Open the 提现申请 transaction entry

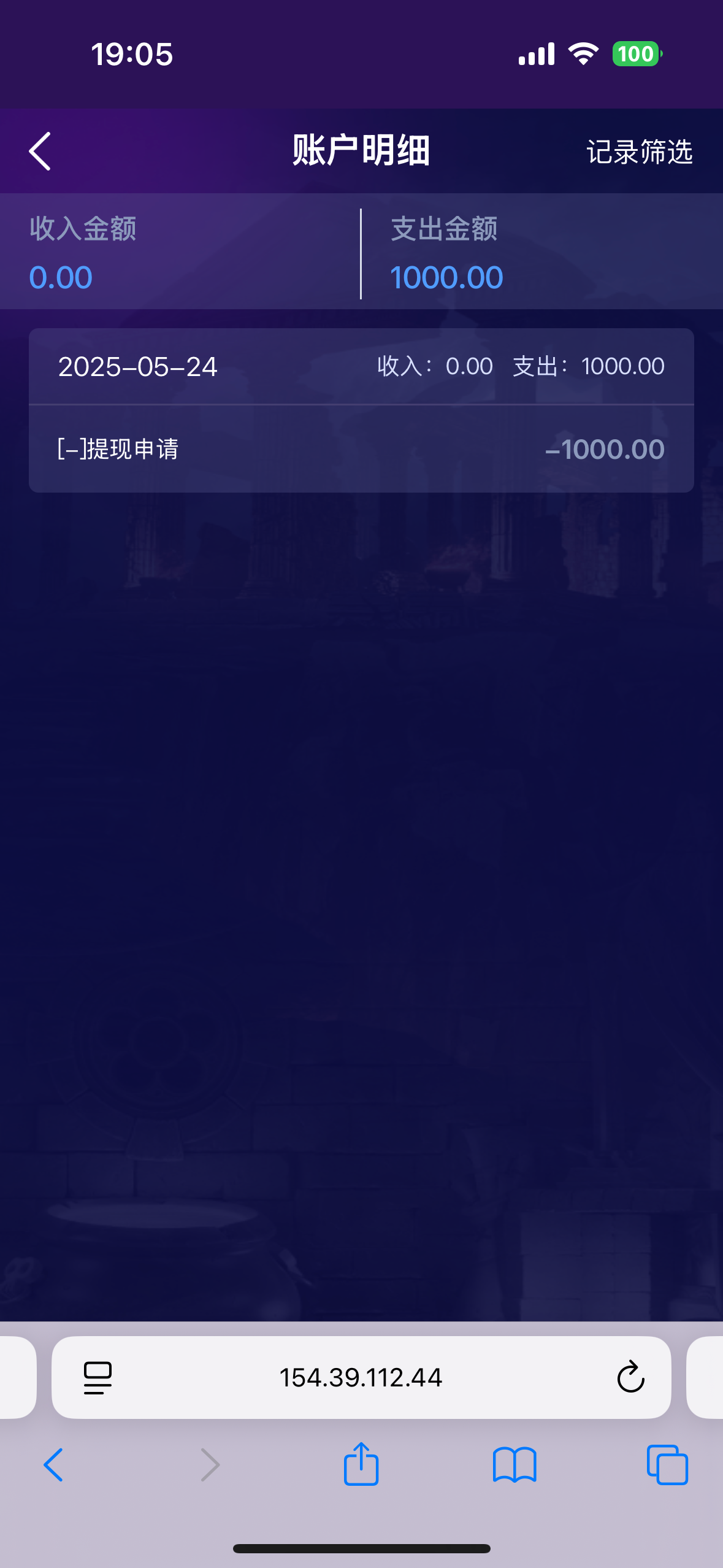click(361, 449)
